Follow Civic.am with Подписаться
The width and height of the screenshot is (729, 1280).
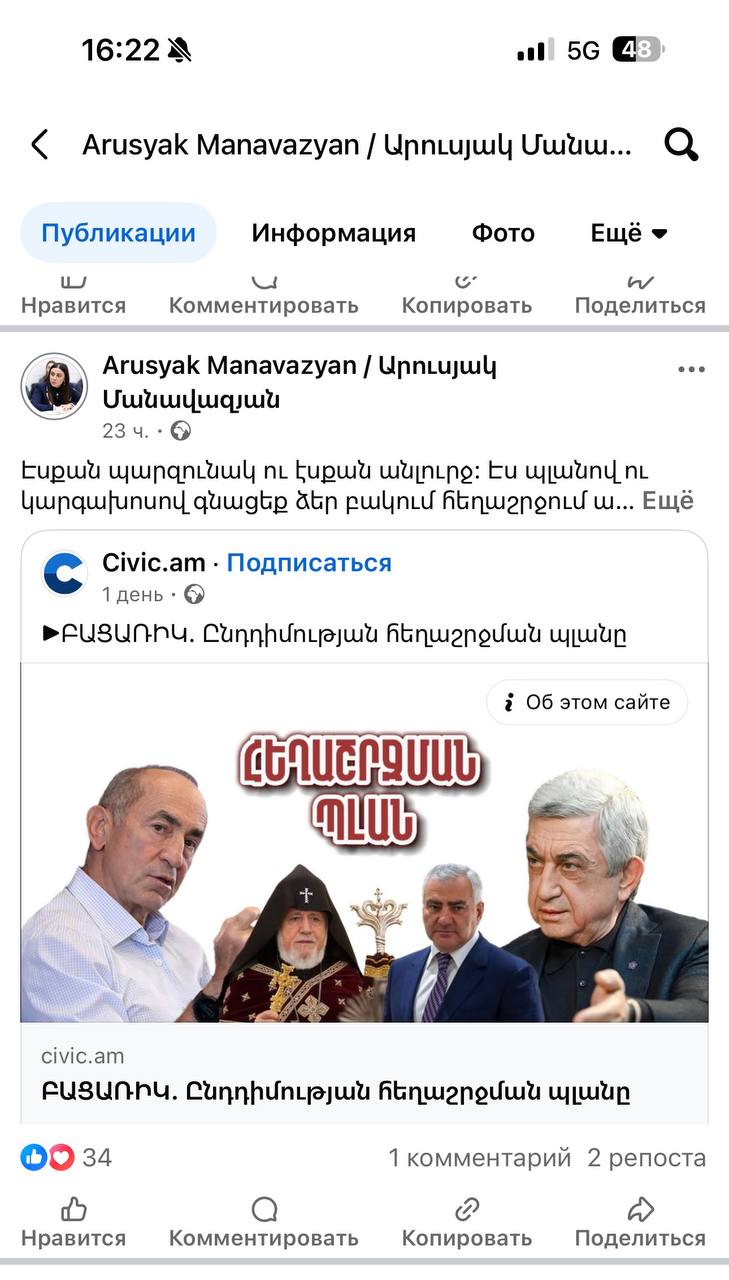pos(309,563)
